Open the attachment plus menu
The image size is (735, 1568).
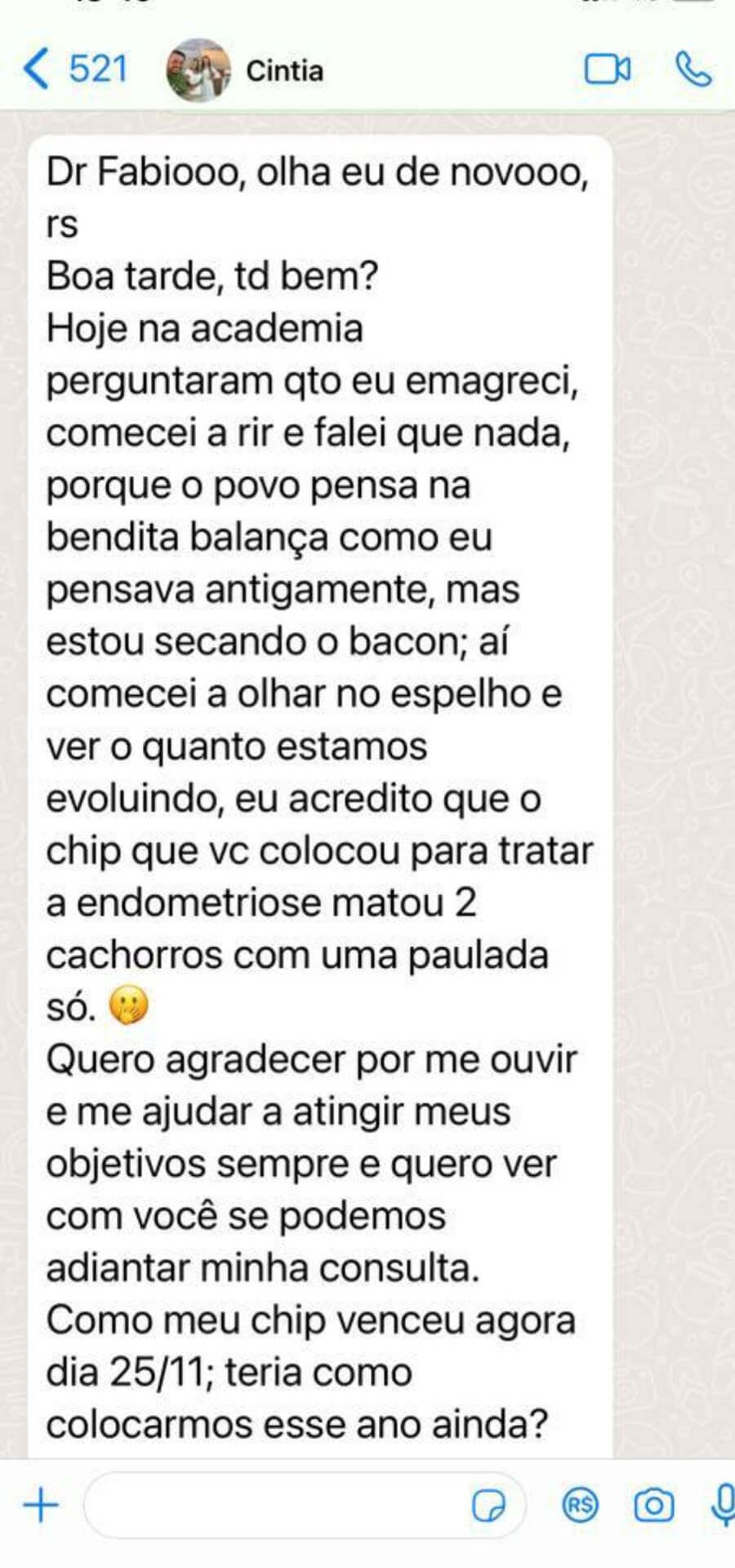[x=41, y=1504]
